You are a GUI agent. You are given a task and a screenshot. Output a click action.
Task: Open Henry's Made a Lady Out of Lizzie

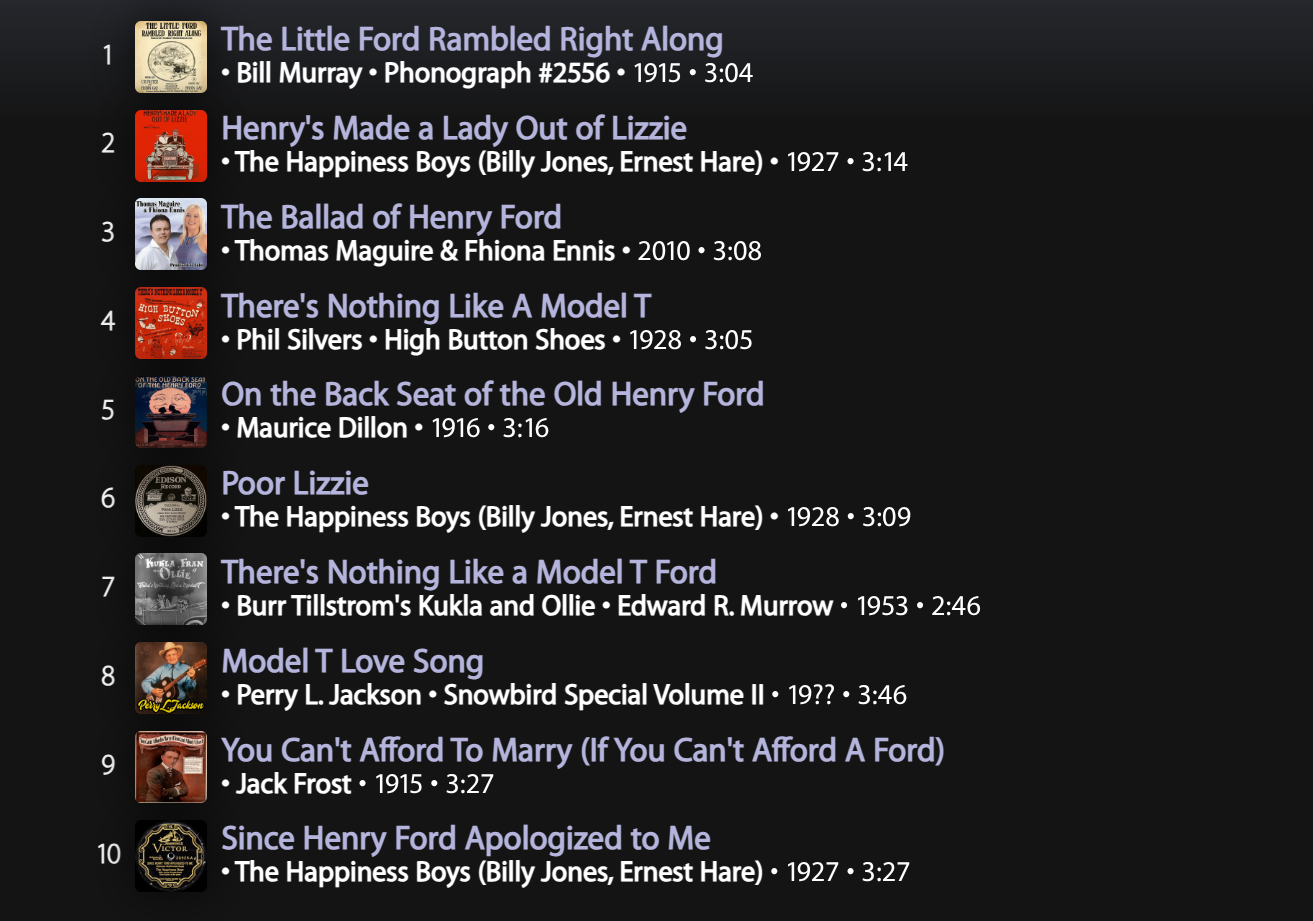453,129
